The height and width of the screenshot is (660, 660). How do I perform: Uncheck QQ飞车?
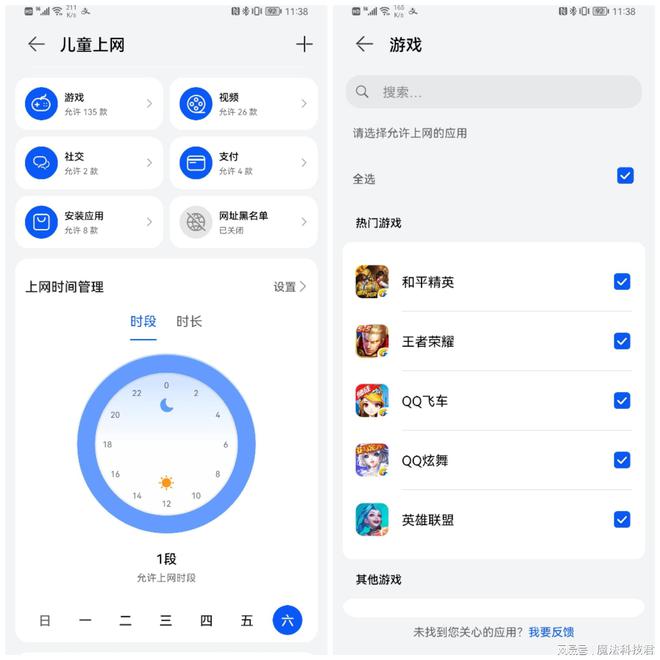coord(622,401)
